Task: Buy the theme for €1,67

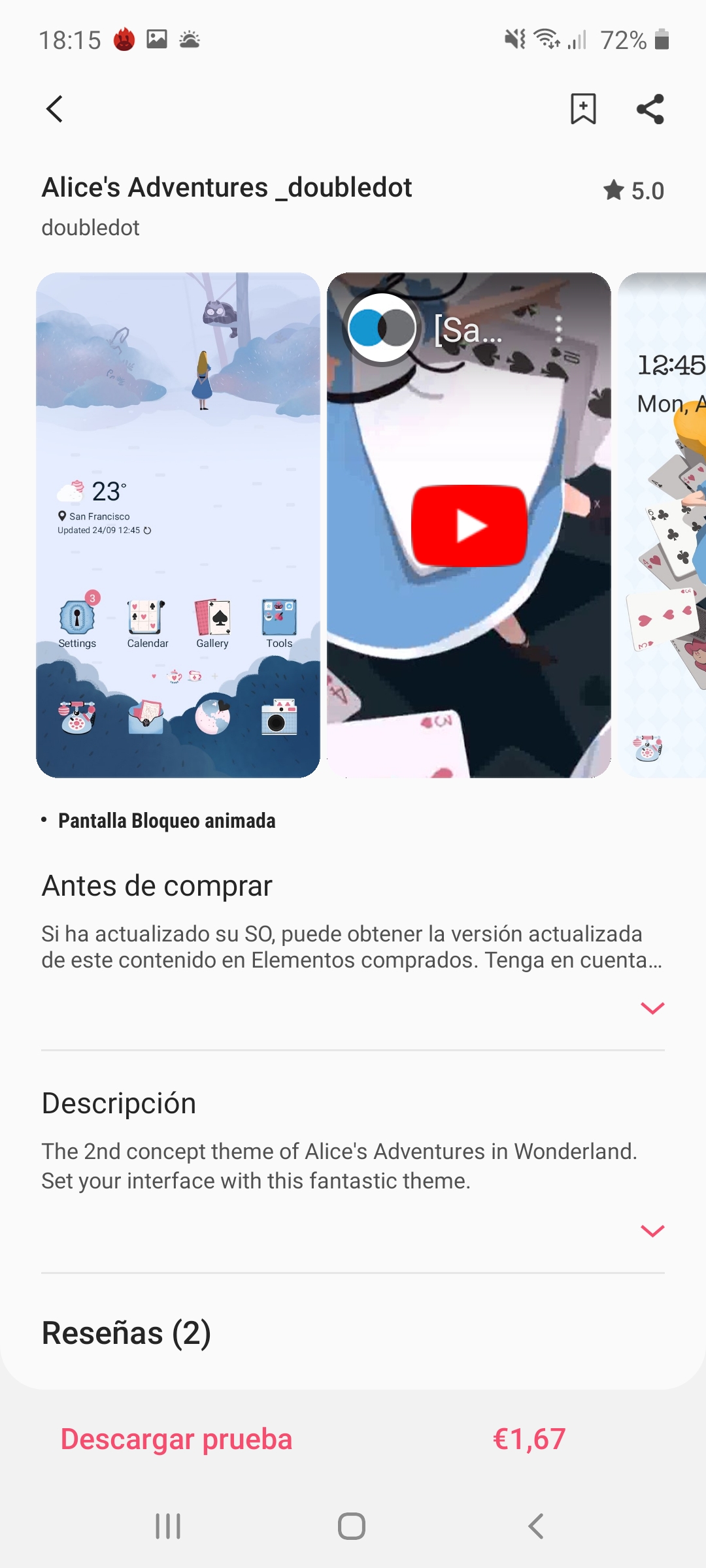Action: (x=529, y=1439)
